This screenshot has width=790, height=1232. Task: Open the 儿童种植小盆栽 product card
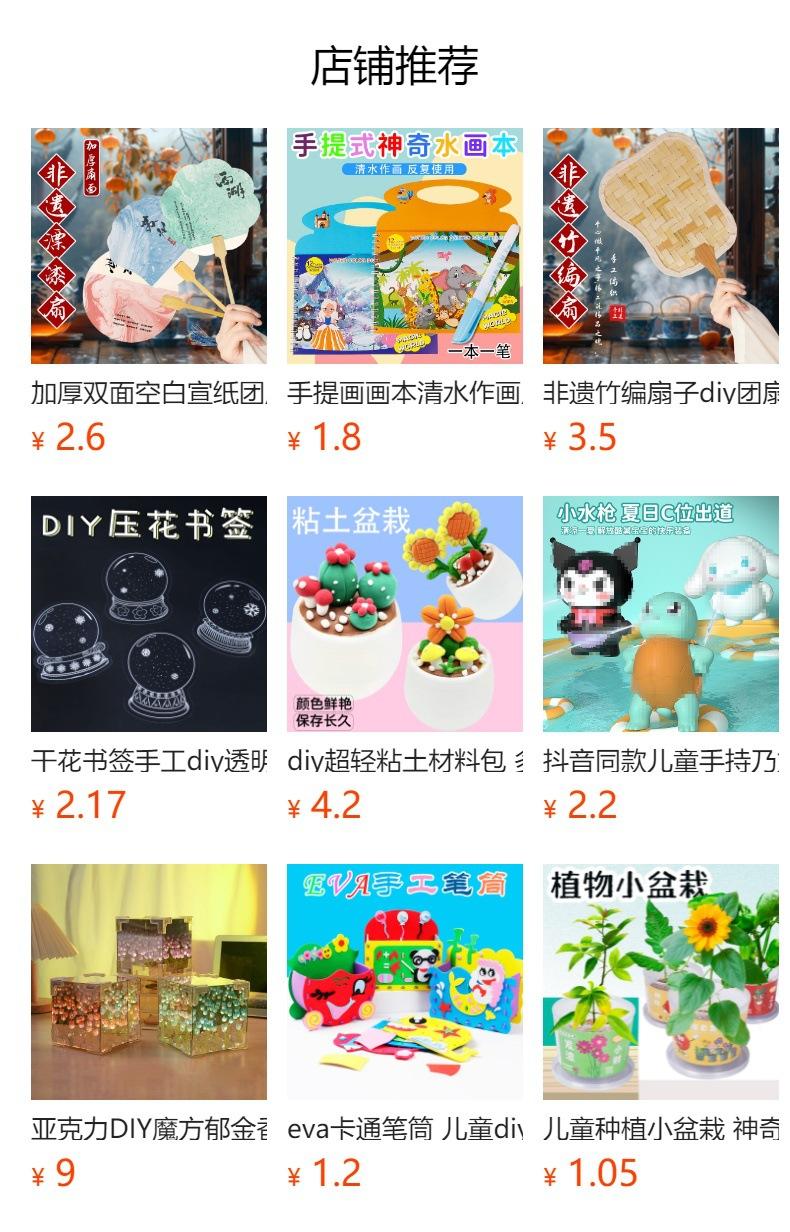tap(660, 982)
